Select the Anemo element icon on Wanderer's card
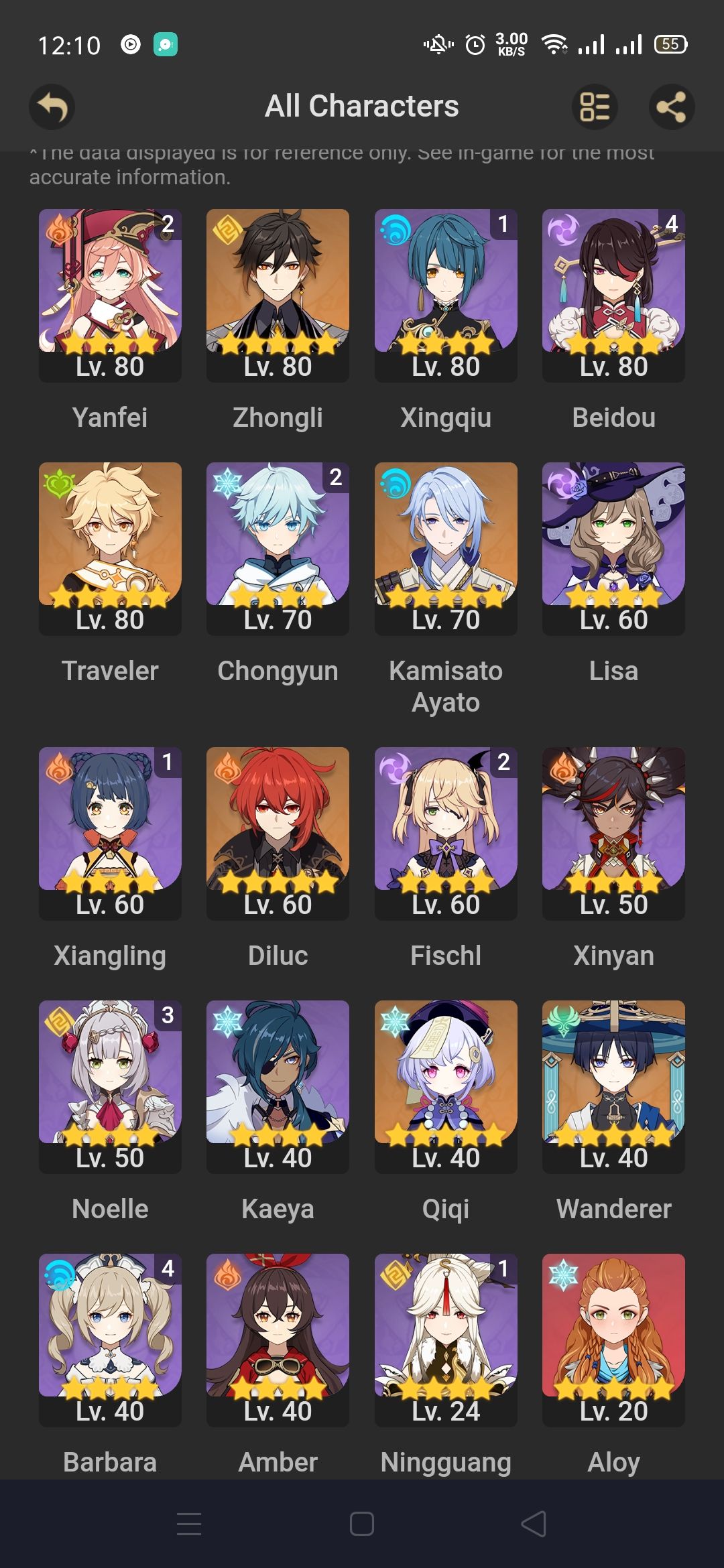Image resolution: width=724 pixels, height=1568 pixels. pos(564,1021)
